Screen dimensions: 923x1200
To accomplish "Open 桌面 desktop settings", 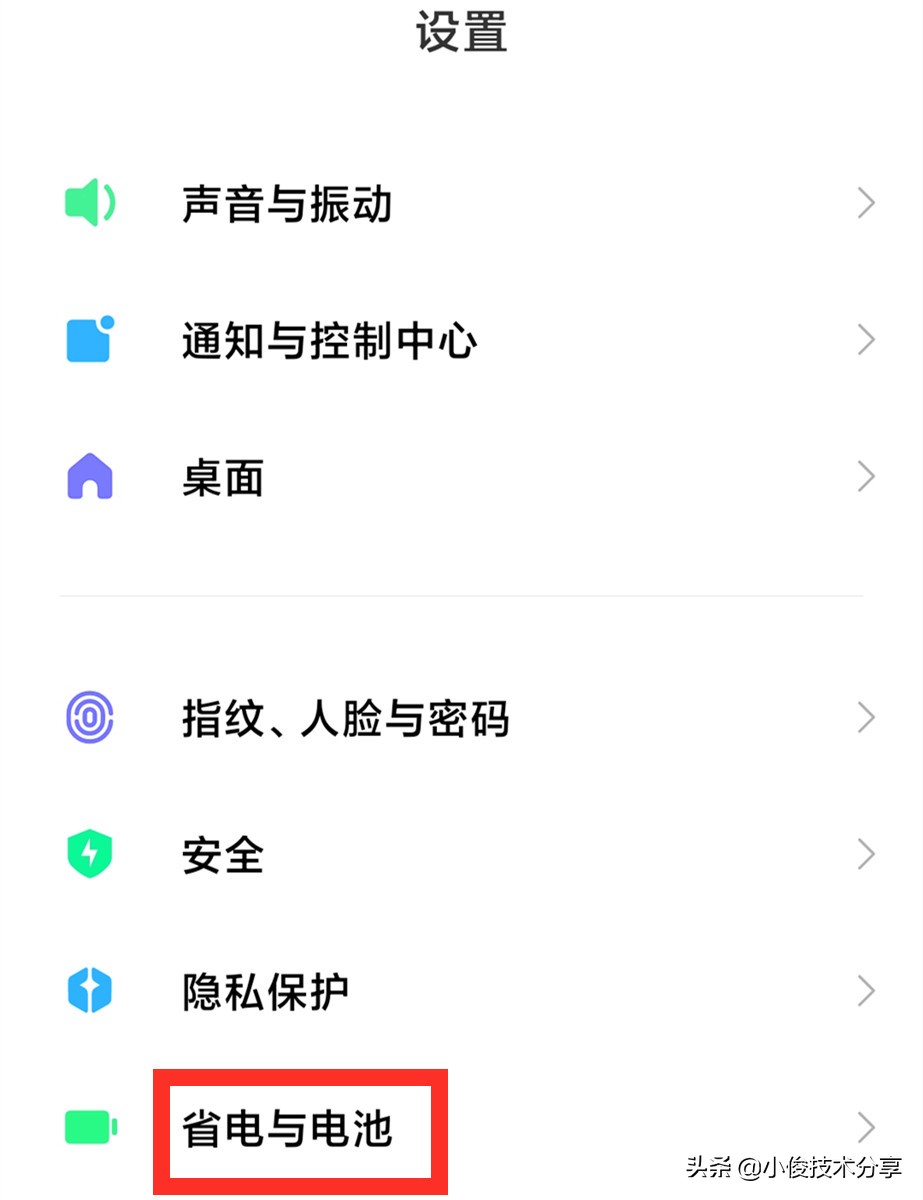I will coord(222,478).
